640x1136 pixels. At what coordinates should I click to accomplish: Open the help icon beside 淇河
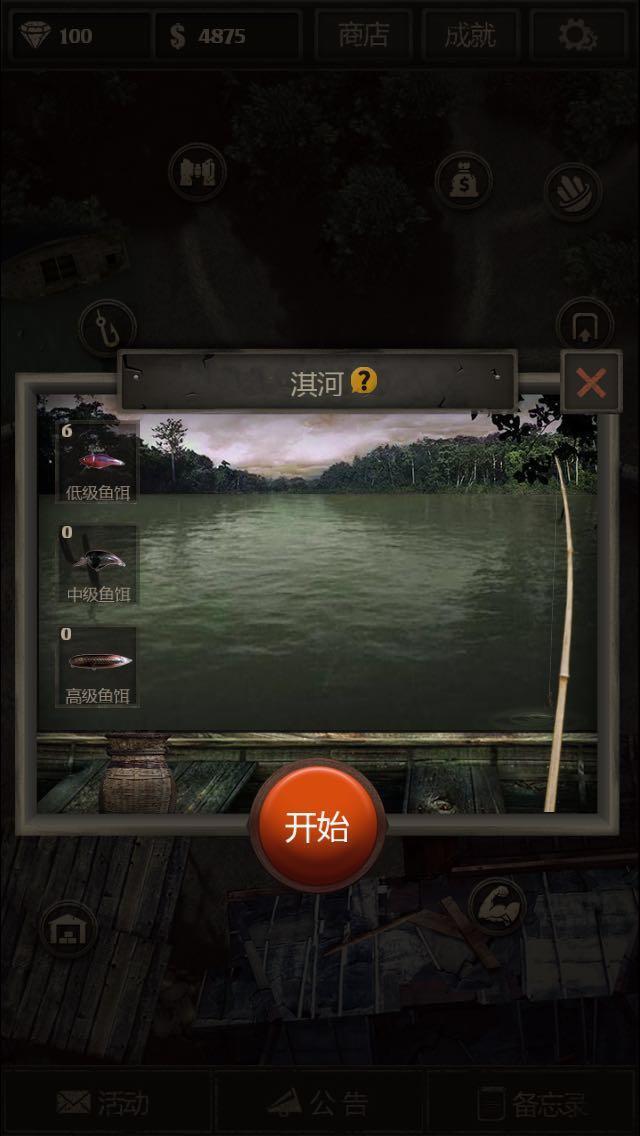[364, 380]
